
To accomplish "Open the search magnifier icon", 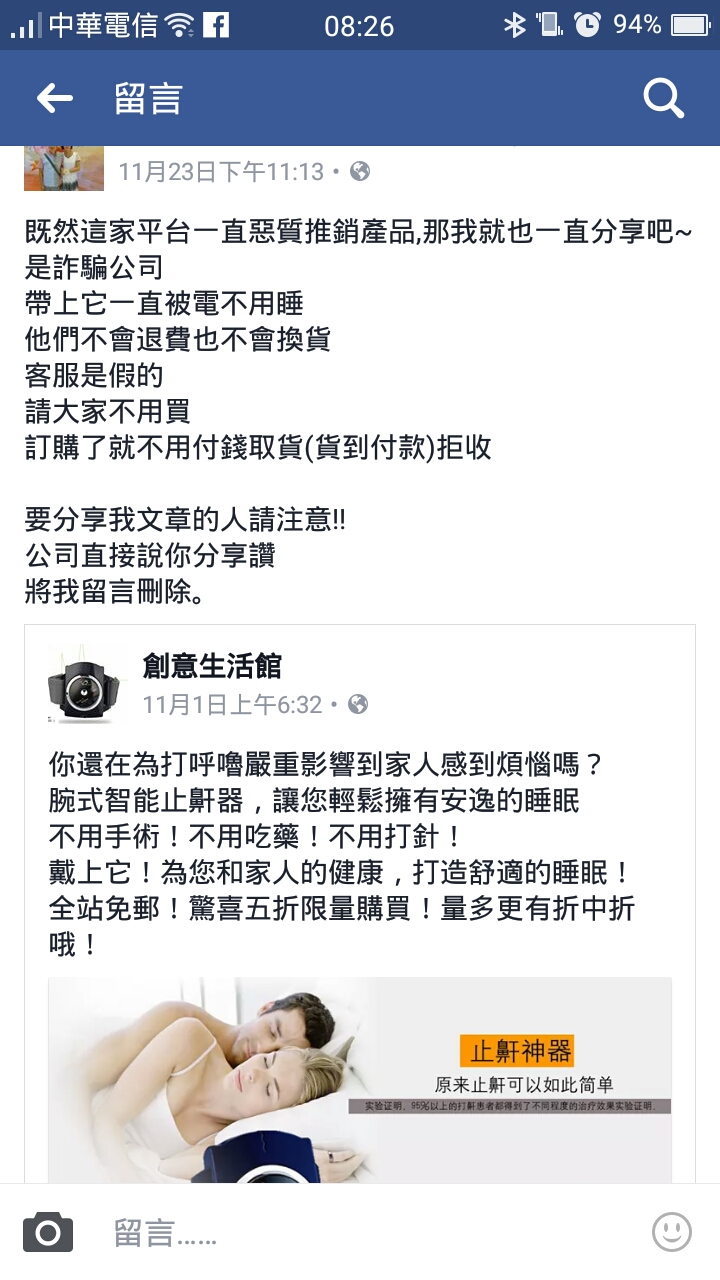I will tap(662, 98).
